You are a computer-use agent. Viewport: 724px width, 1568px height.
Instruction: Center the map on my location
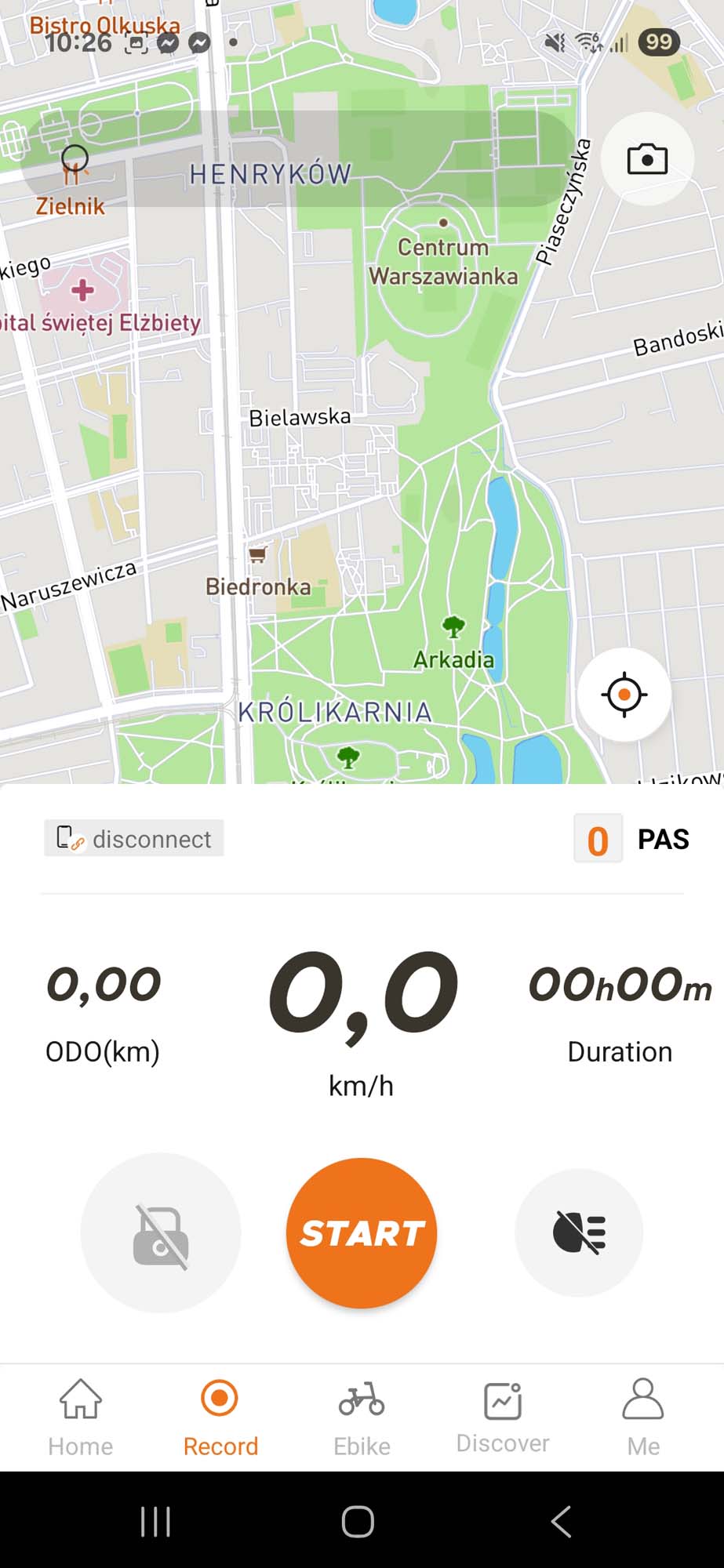[x=624, y=695]
